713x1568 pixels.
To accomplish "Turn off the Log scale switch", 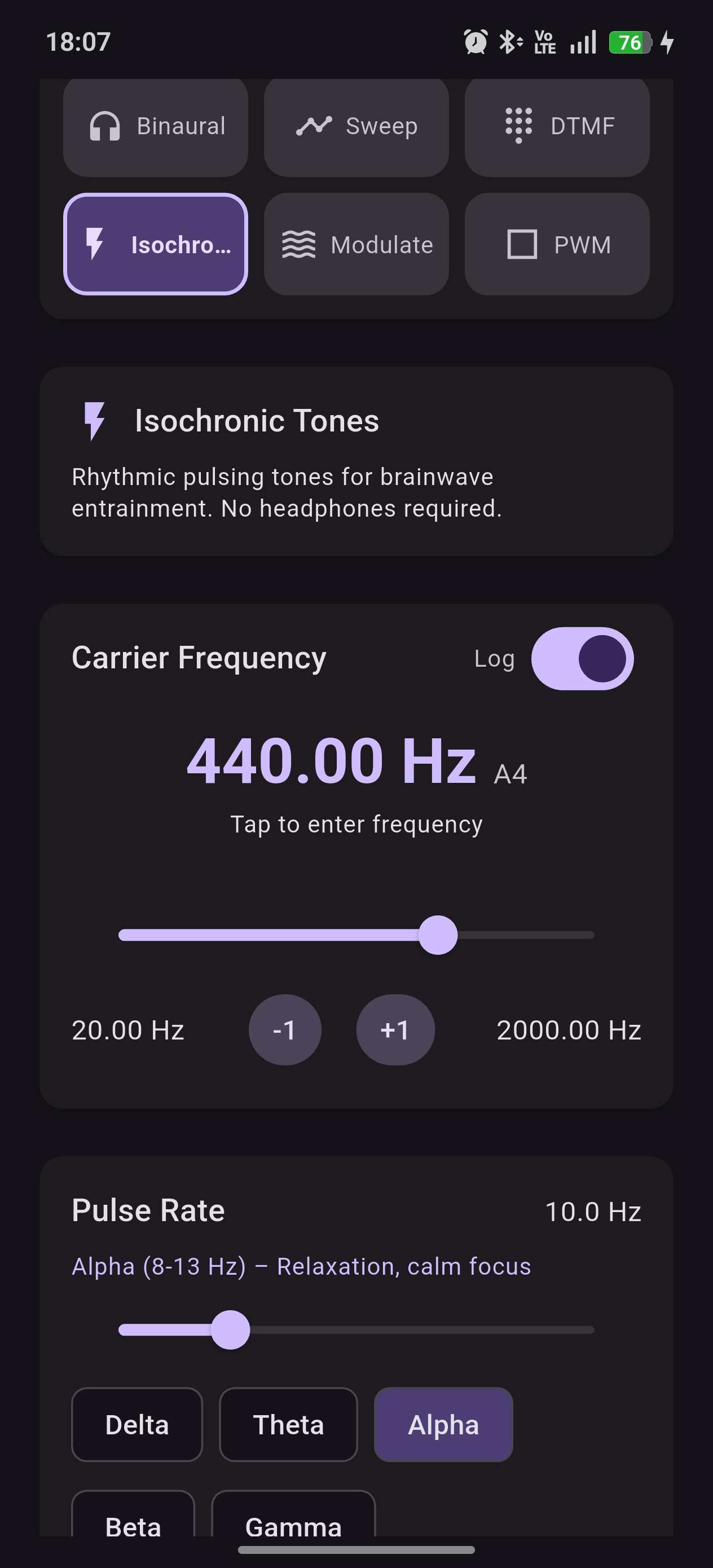I will pos(582,659).
